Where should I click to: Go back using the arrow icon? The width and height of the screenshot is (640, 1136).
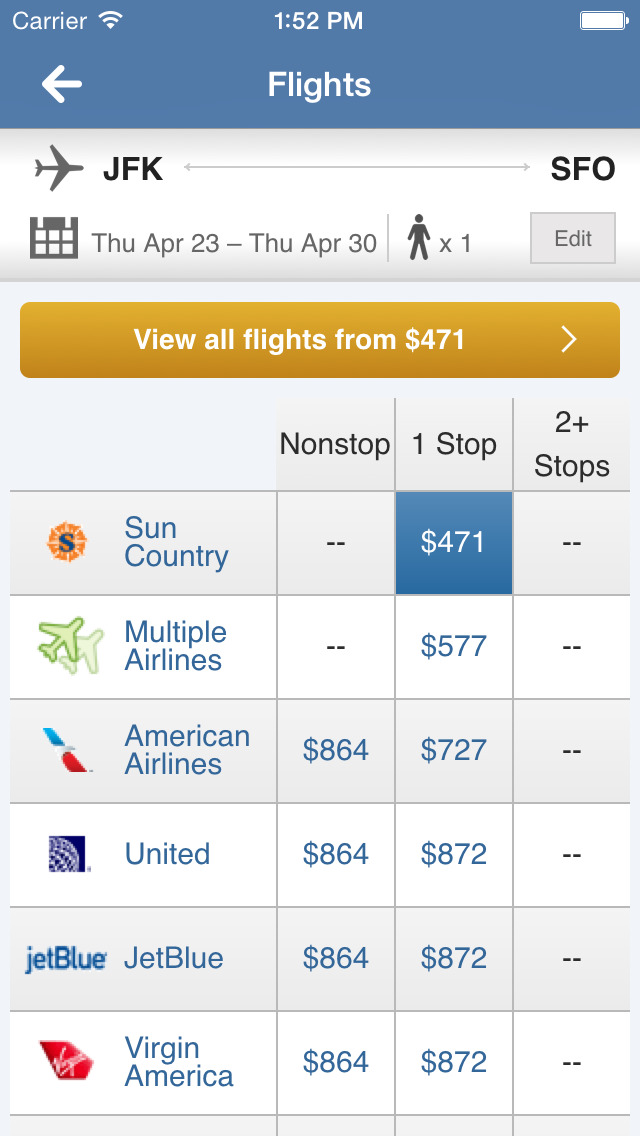[x=62, y=84]
